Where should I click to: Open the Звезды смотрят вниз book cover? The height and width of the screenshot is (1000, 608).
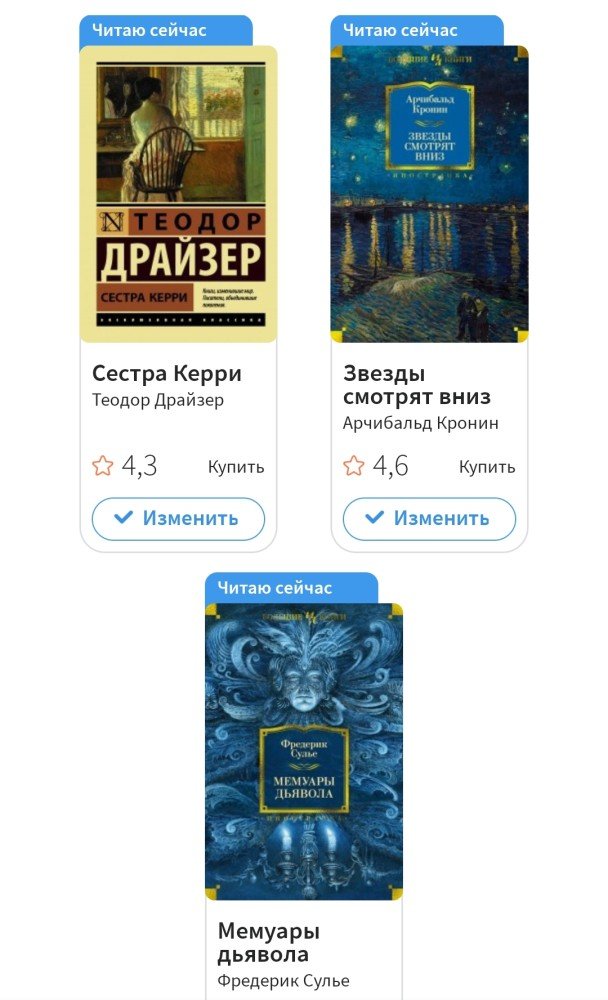point(429,194)
